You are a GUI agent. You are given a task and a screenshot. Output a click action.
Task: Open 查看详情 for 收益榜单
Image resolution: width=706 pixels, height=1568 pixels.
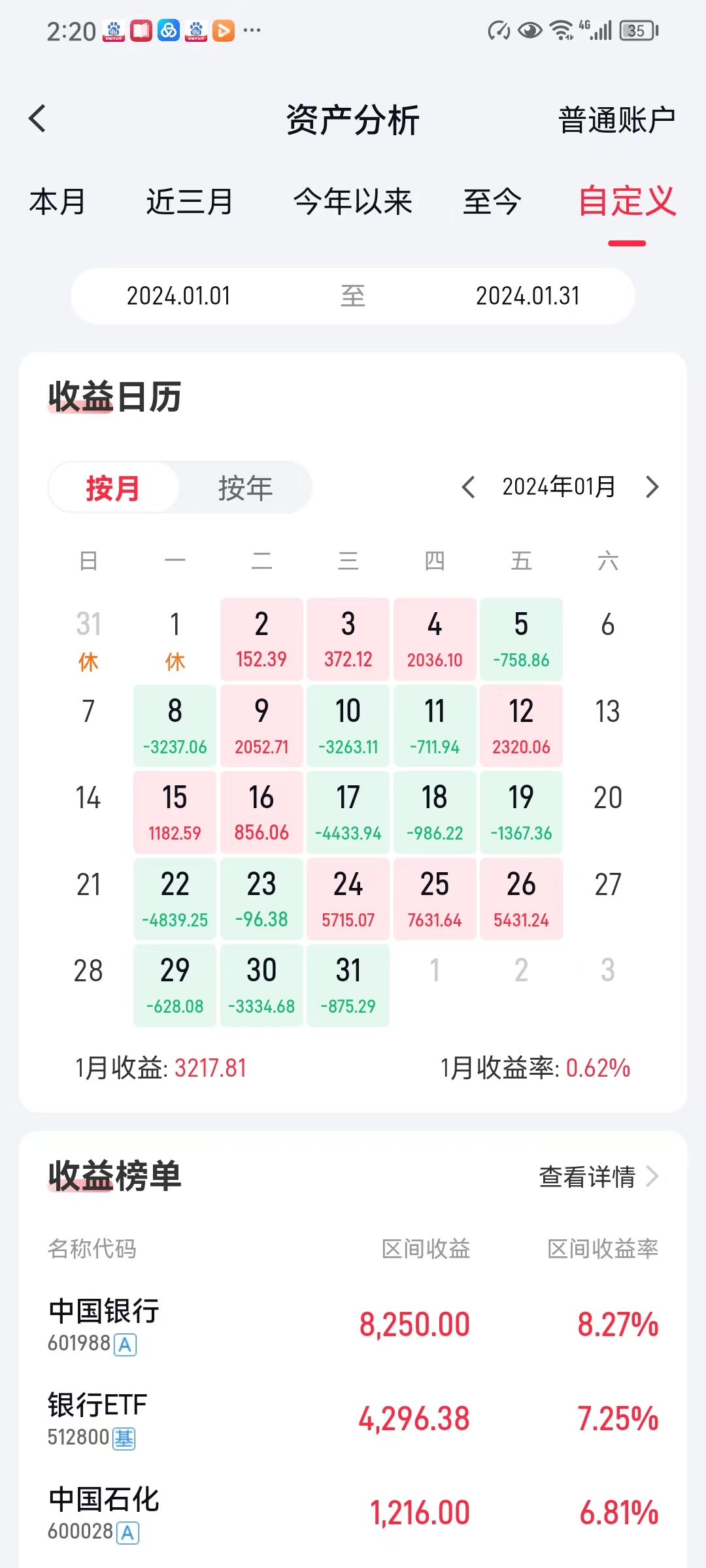(x=597, y=1177)
